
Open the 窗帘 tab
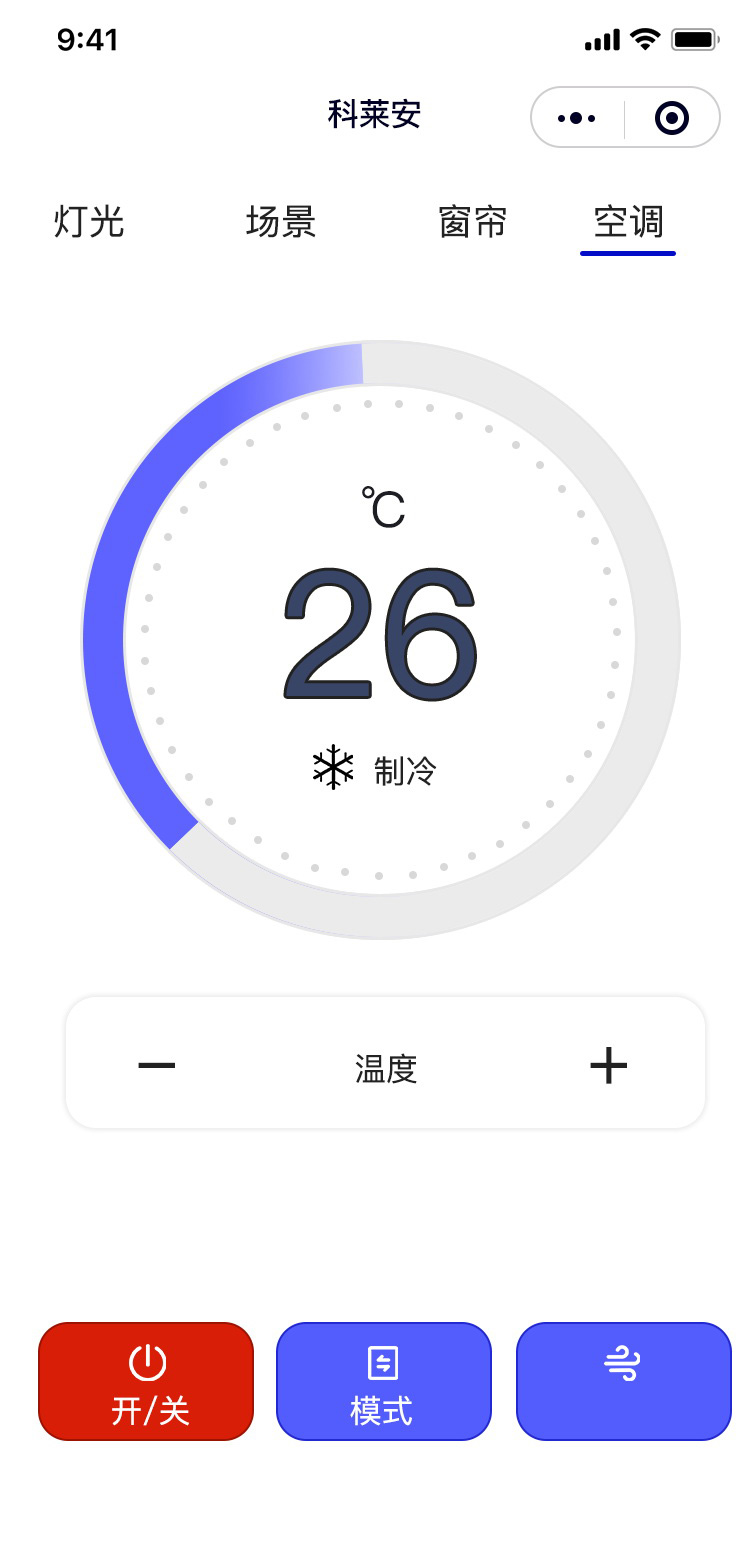coord(473,221)
